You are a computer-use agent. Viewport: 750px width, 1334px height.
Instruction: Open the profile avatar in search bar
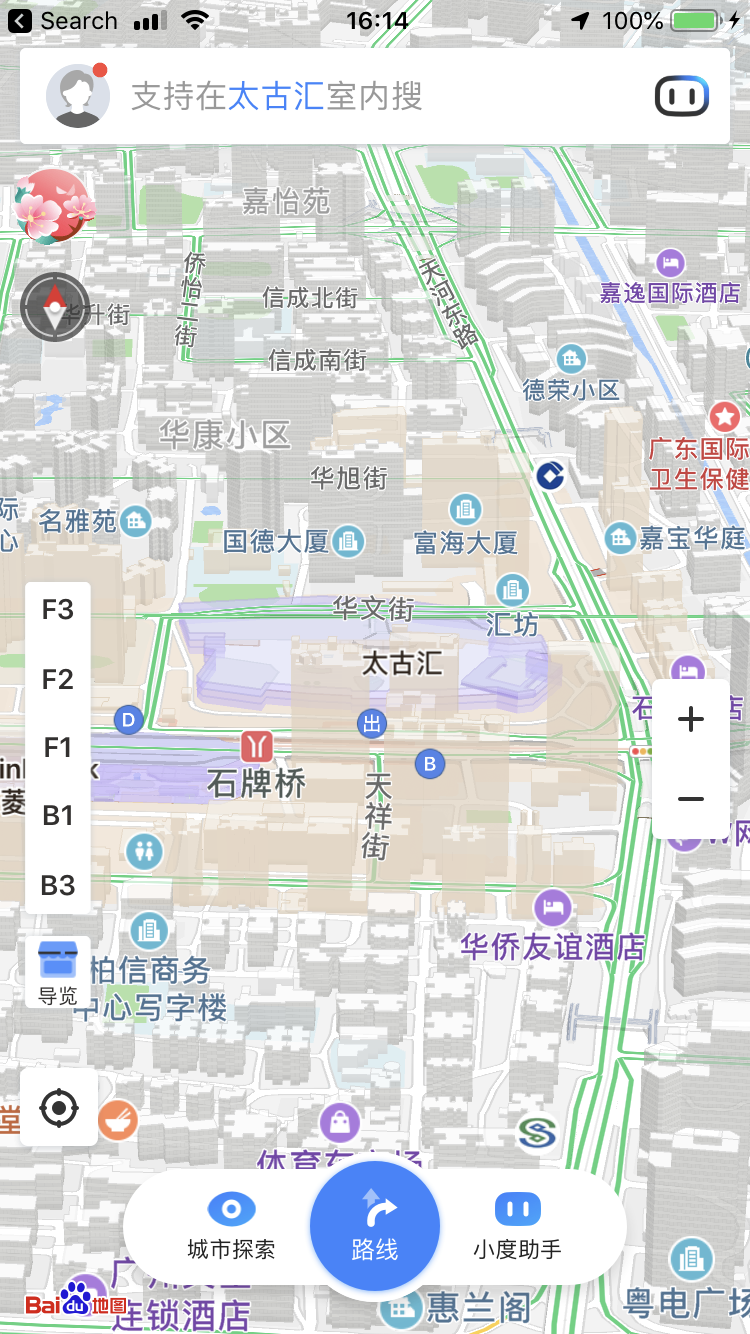[x=78, y=93]
